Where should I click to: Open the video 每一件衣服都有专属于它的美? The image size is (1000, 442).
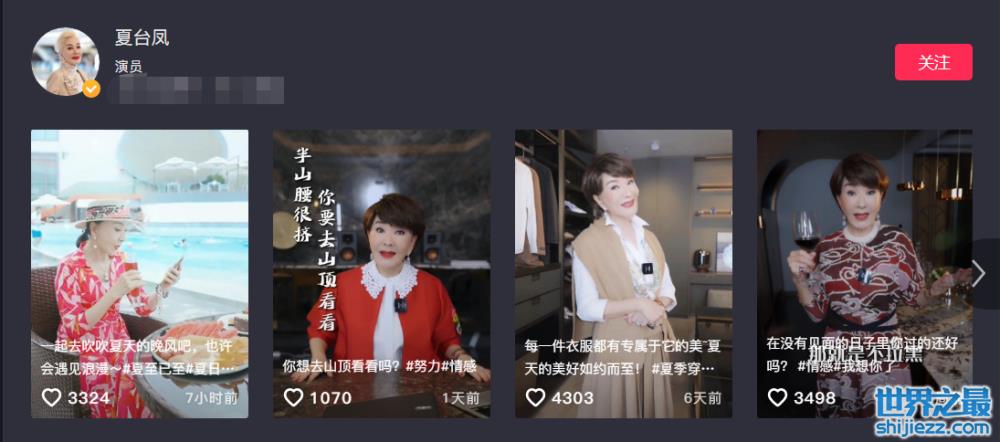[x=623, y=250]
